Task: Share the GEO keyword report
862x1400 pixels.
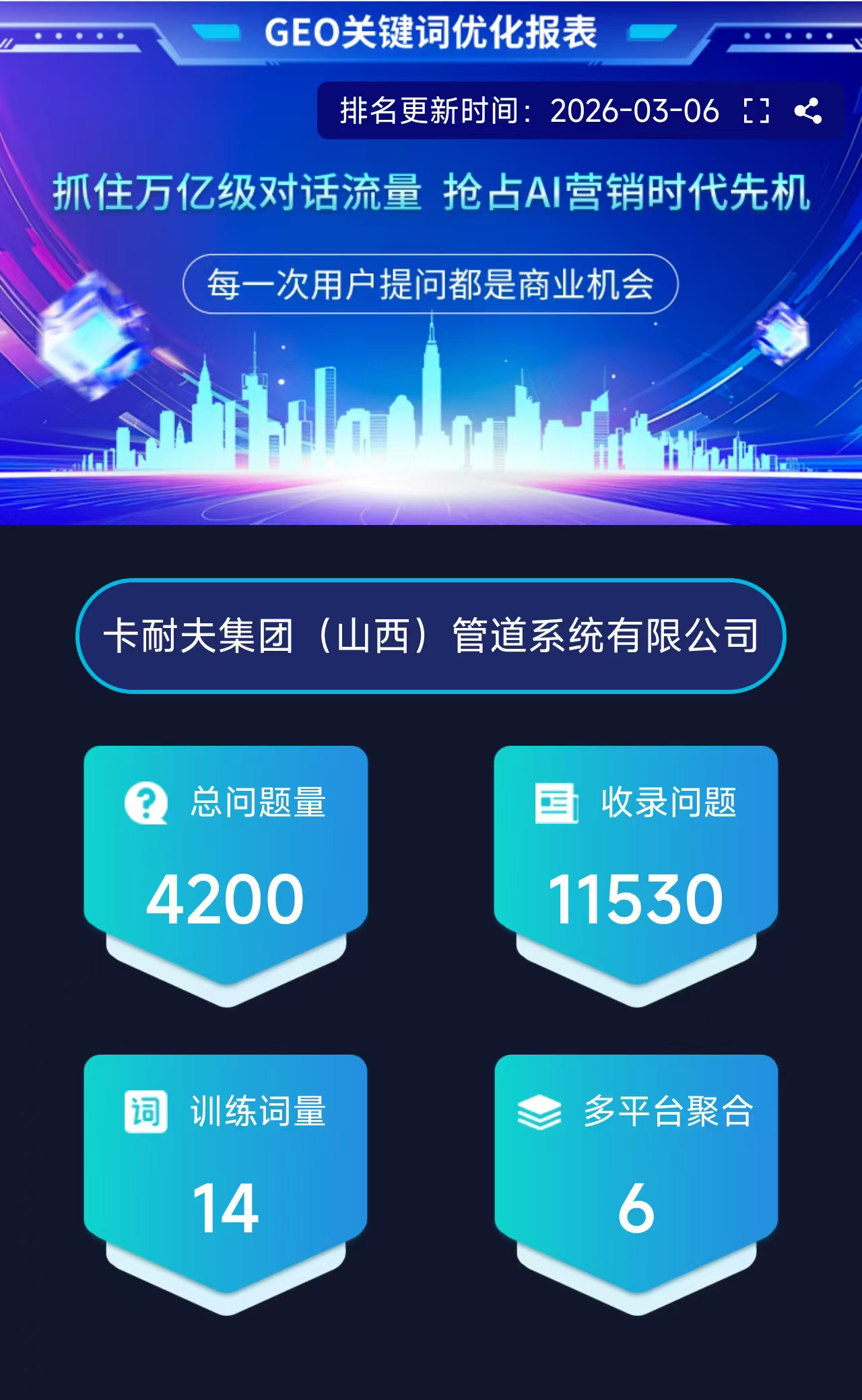Action: pyautogui.click(x=807, y=111)
